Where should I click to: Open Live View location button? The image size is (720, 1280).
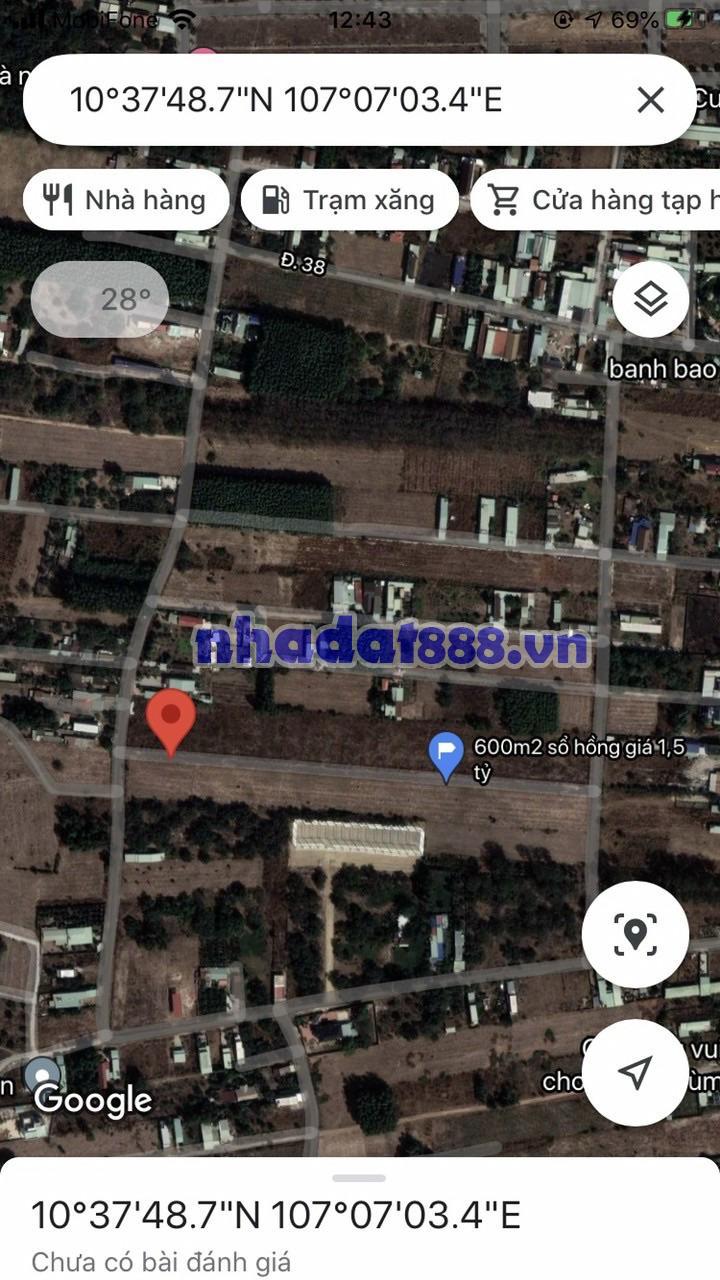coord(635,935)
